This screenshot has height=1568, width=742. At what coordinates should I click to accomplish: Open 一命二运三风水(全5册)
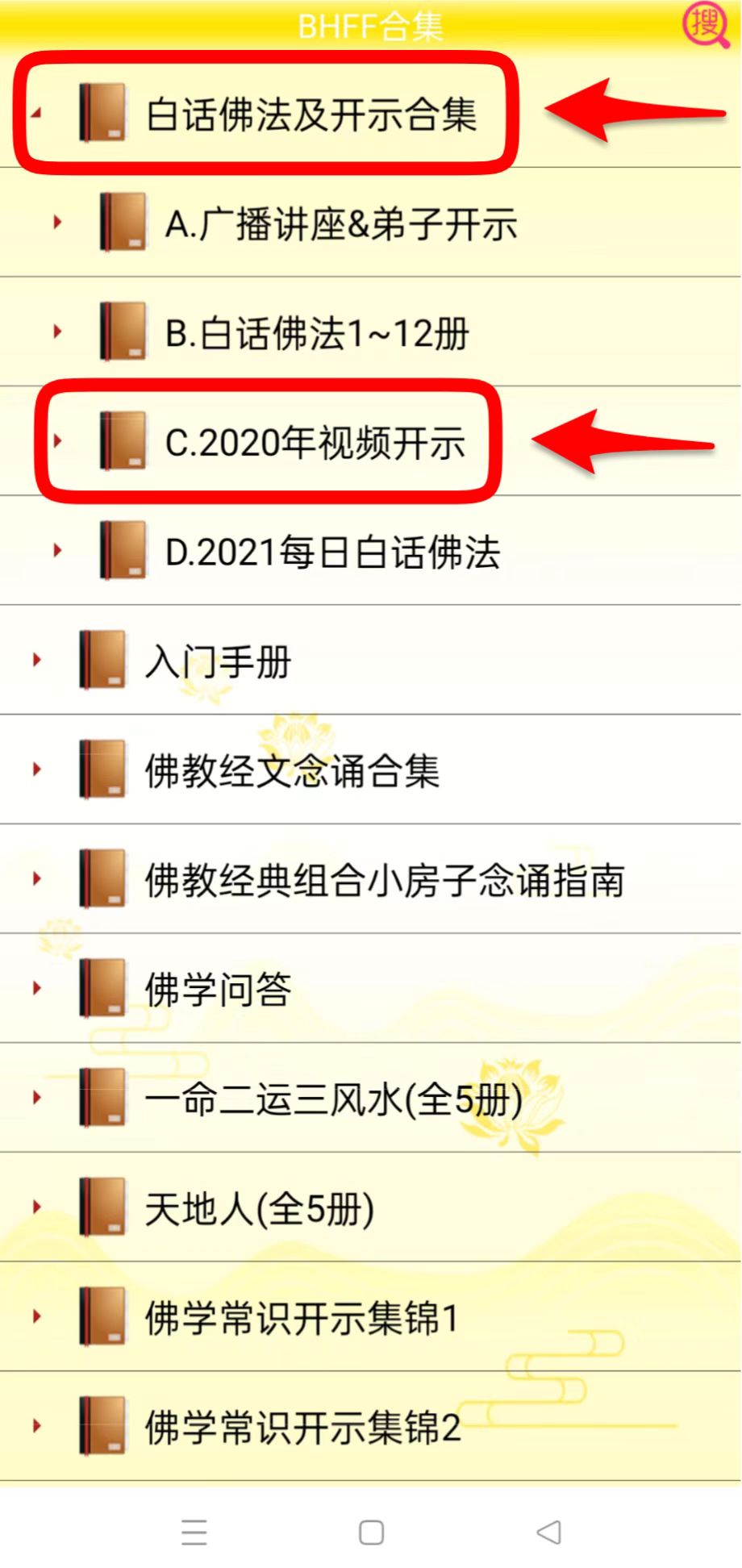[332, 1099]
